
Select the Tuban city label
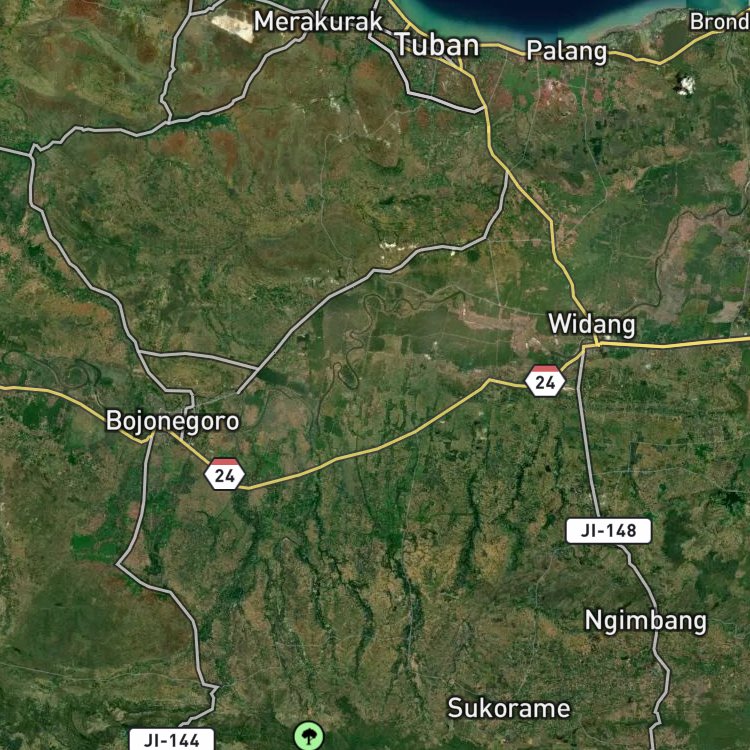pyautogui.click(x=437, y=45)
